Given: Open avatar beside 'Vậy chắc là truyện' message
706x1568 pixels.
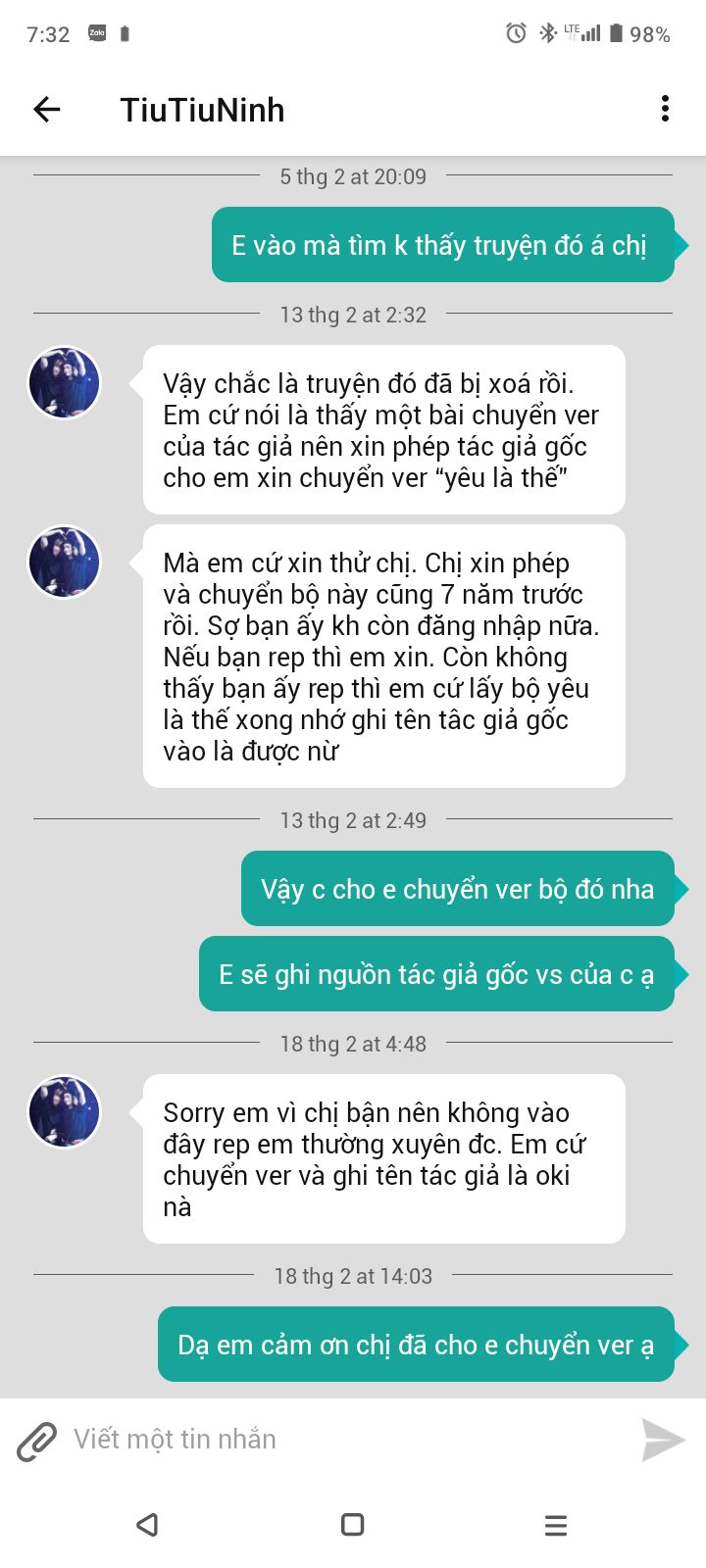Looking at the screenshot, I should point(65,382).
